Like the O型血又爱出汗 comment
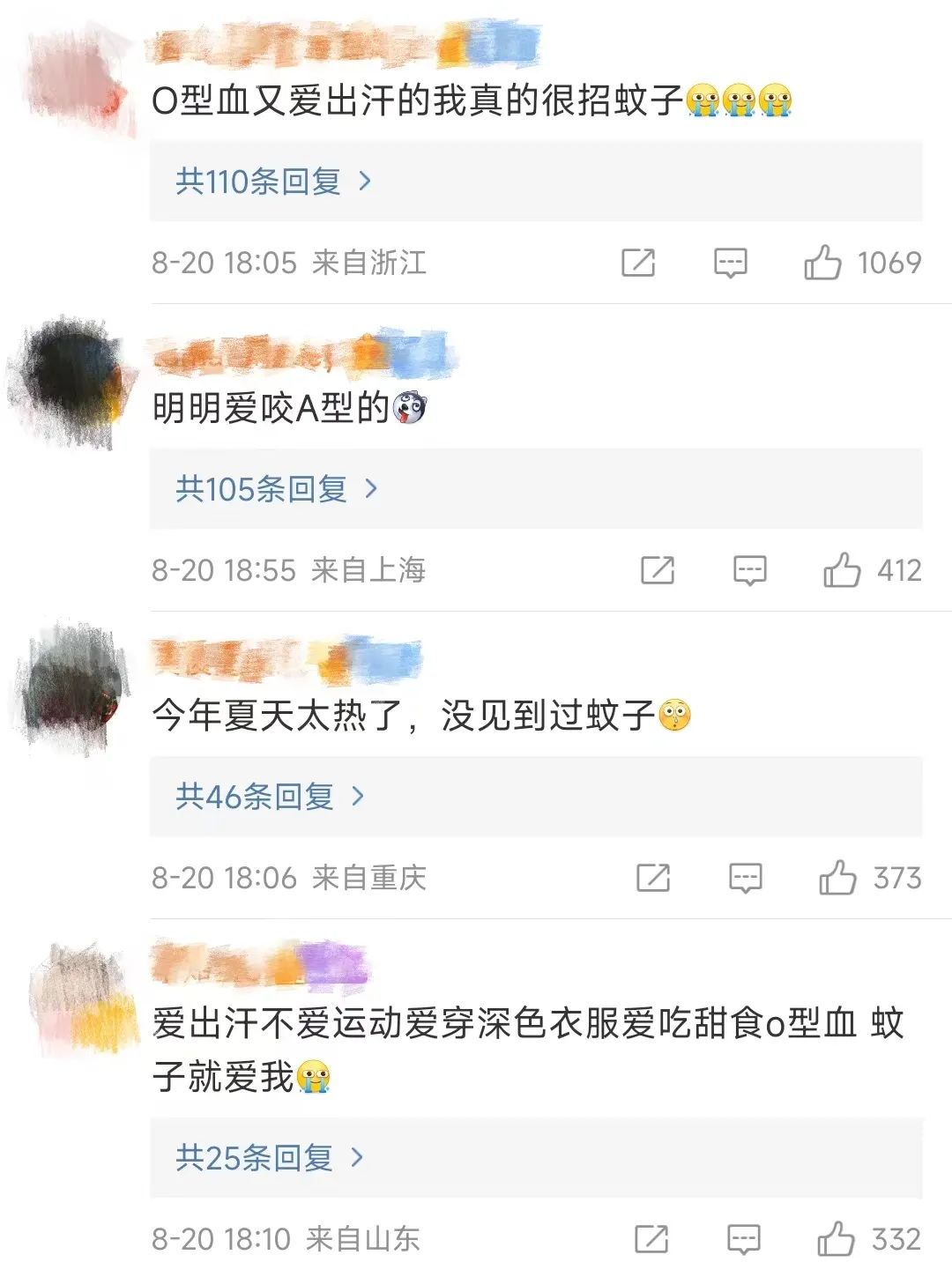The width and height of the screenshot is (952, 1277). (822, 263)
